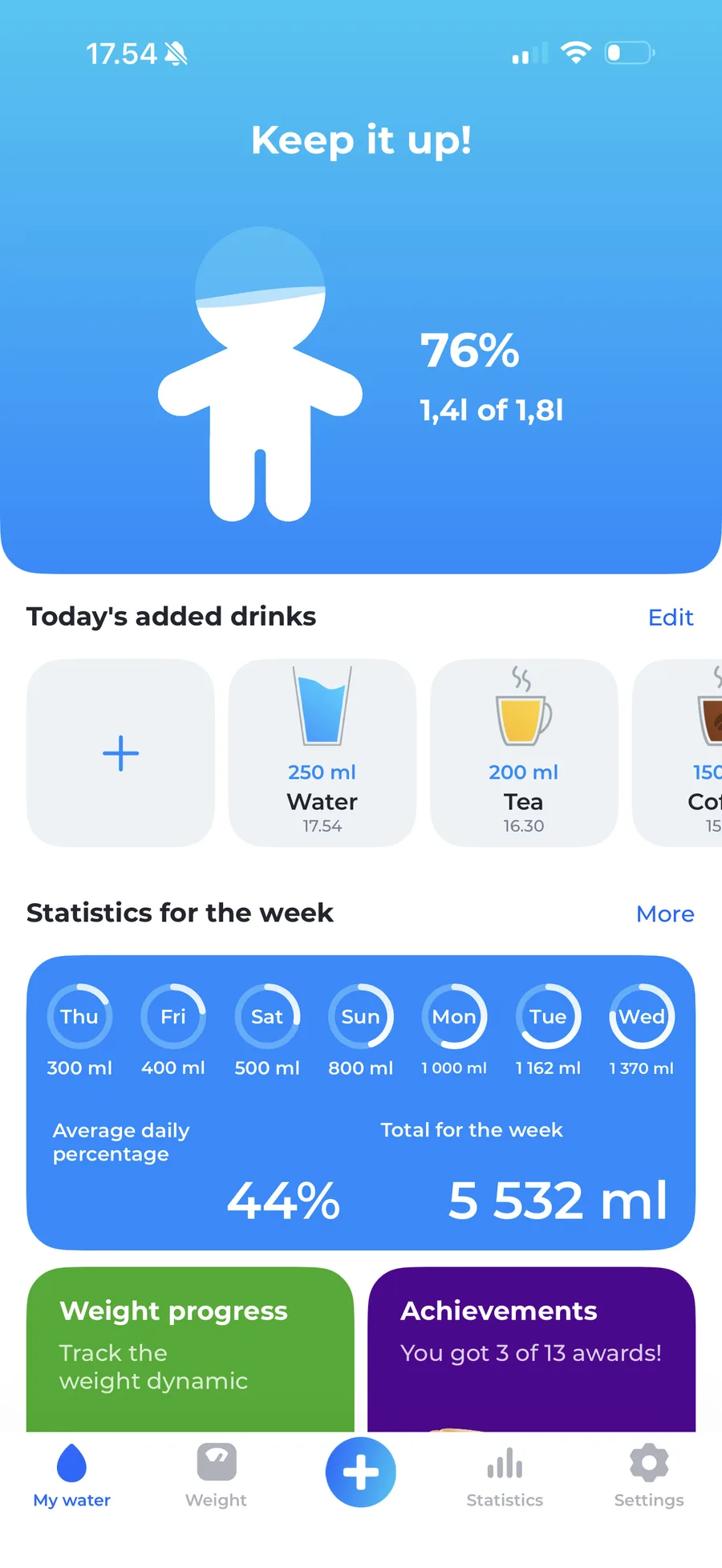Open weekly statistics with More
The width and height of the screenshot is (722, 1568).
(664, 914)
